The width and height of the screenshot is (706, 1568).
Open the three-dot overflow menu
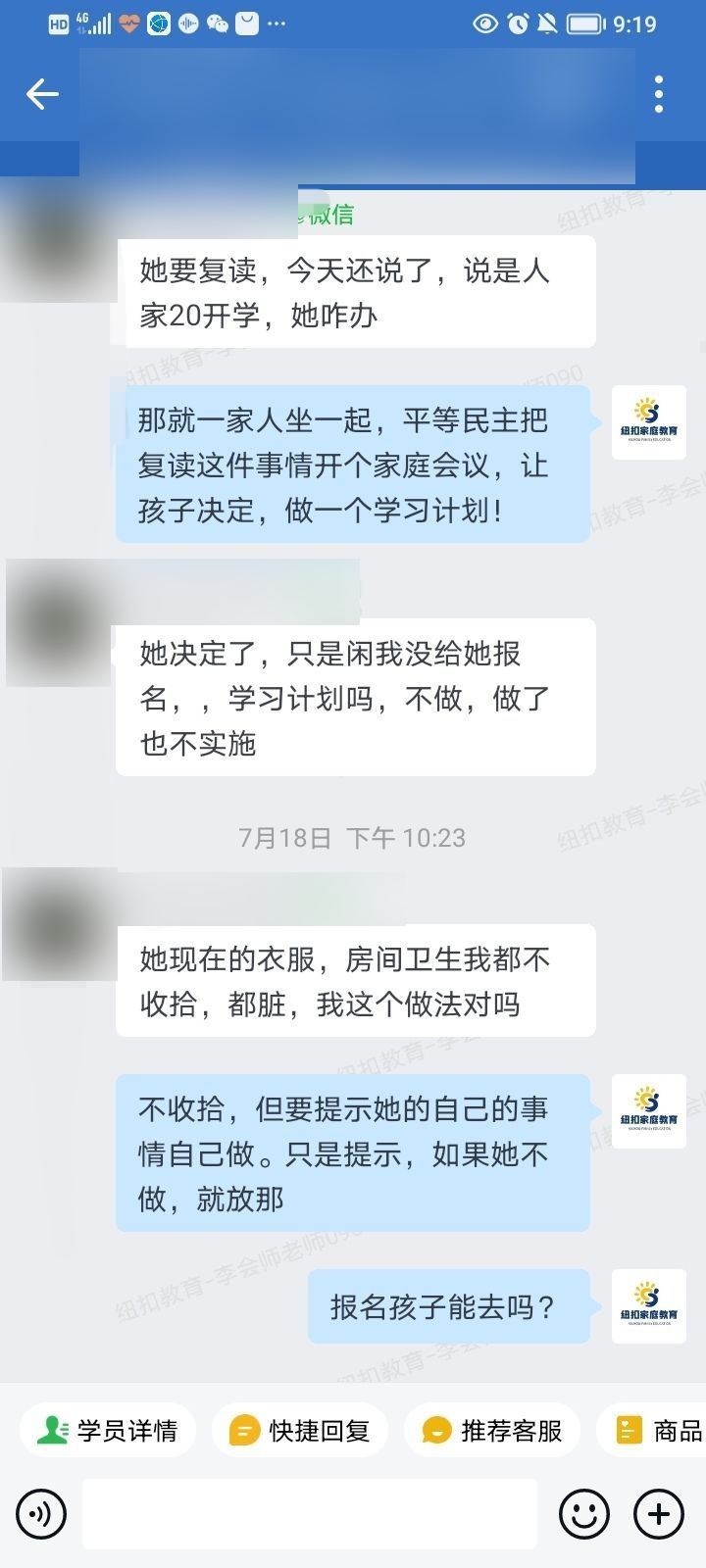point(659,94)
